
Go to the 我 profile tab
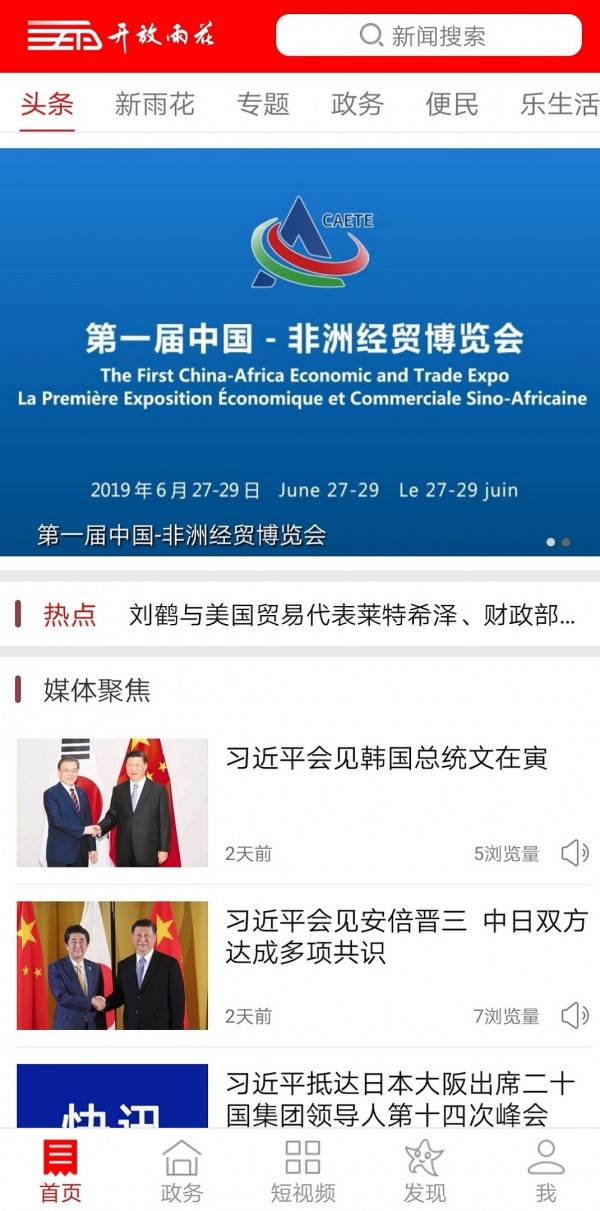pos(545,1170)
